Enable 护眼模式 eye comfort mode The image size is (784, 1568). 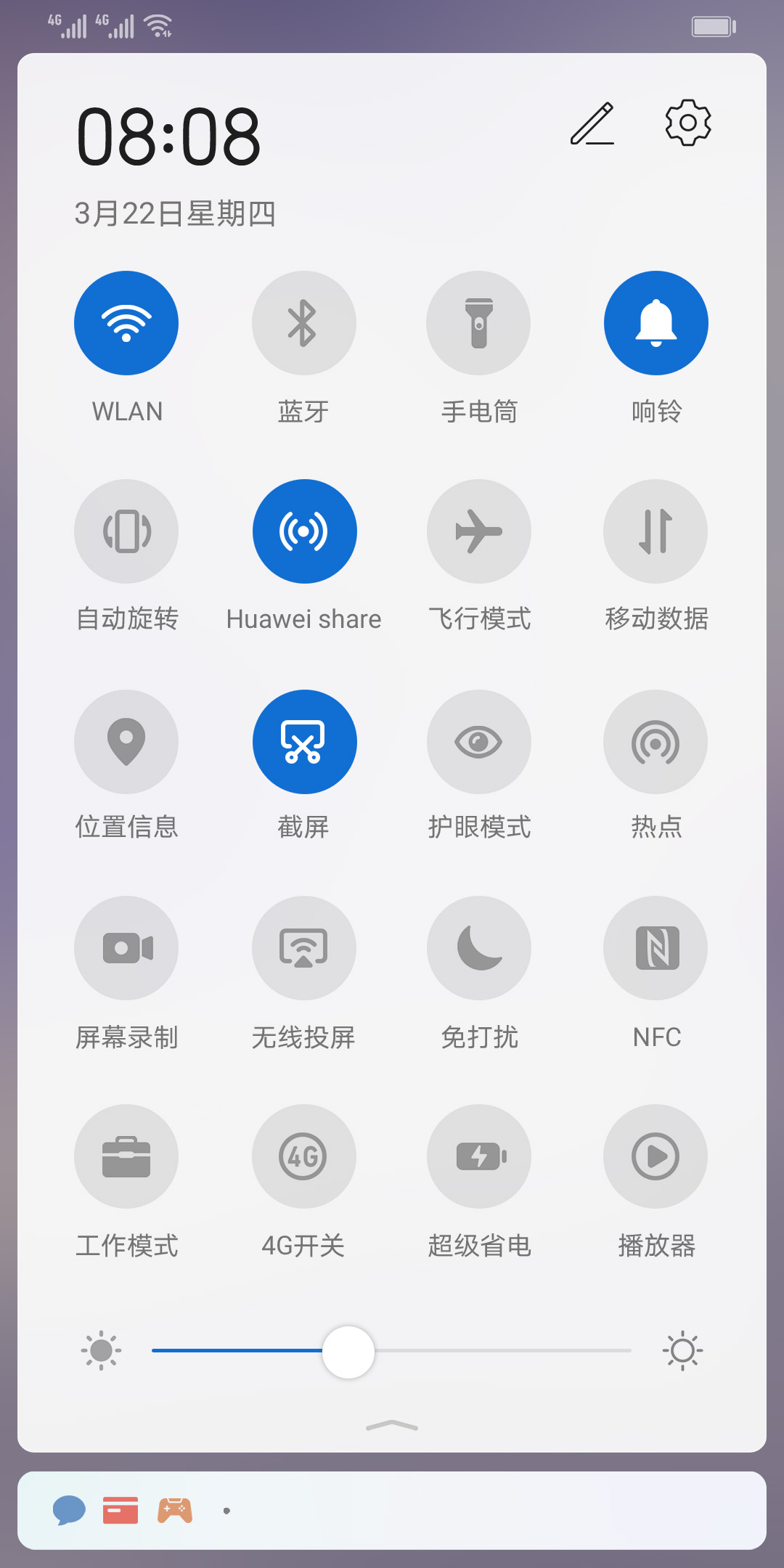pyautogui.click(x=479, y=740)
